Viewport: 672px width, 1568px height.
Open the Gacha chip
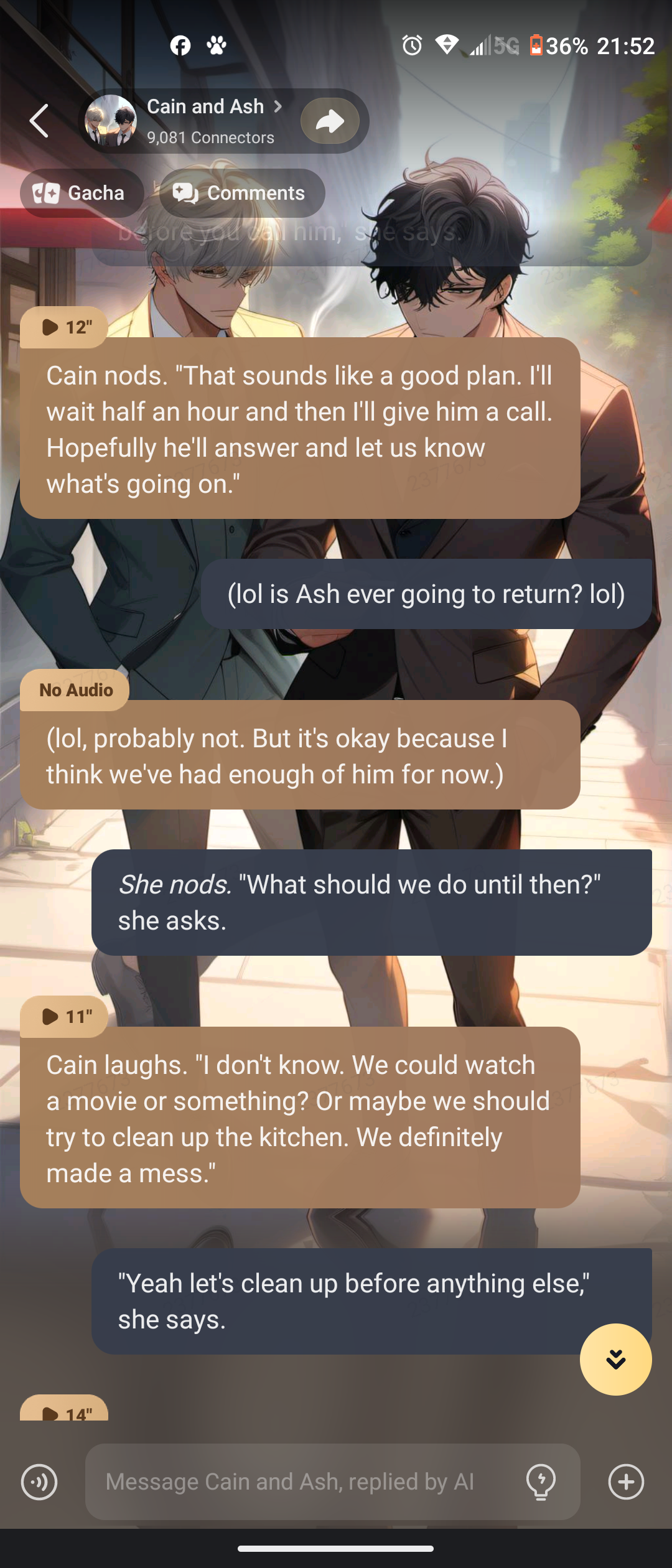coord(82,194)
